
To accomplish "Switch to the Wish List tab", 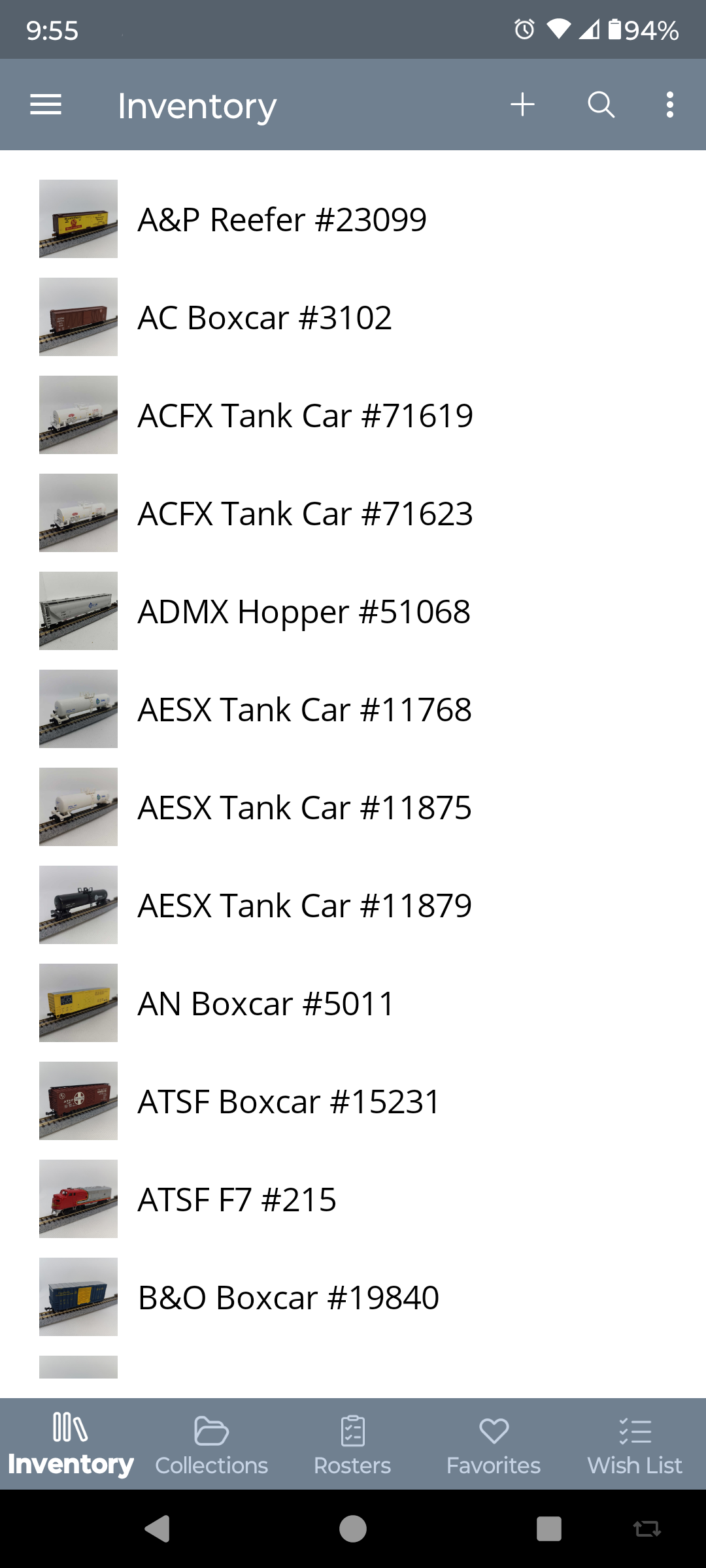I will [x=635, y=1444].
